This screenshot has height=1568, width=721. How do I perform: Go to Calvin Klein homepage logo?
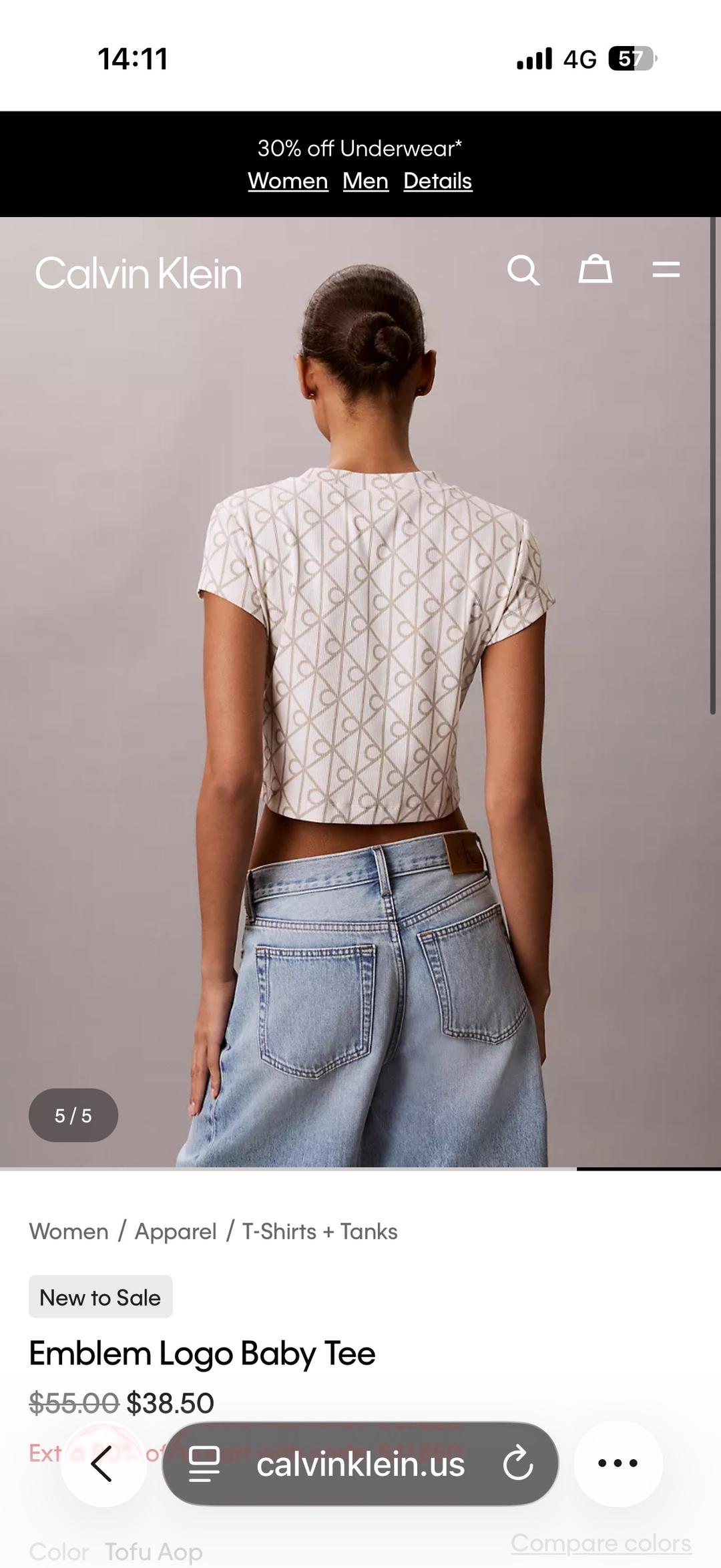tap(138, 273)
